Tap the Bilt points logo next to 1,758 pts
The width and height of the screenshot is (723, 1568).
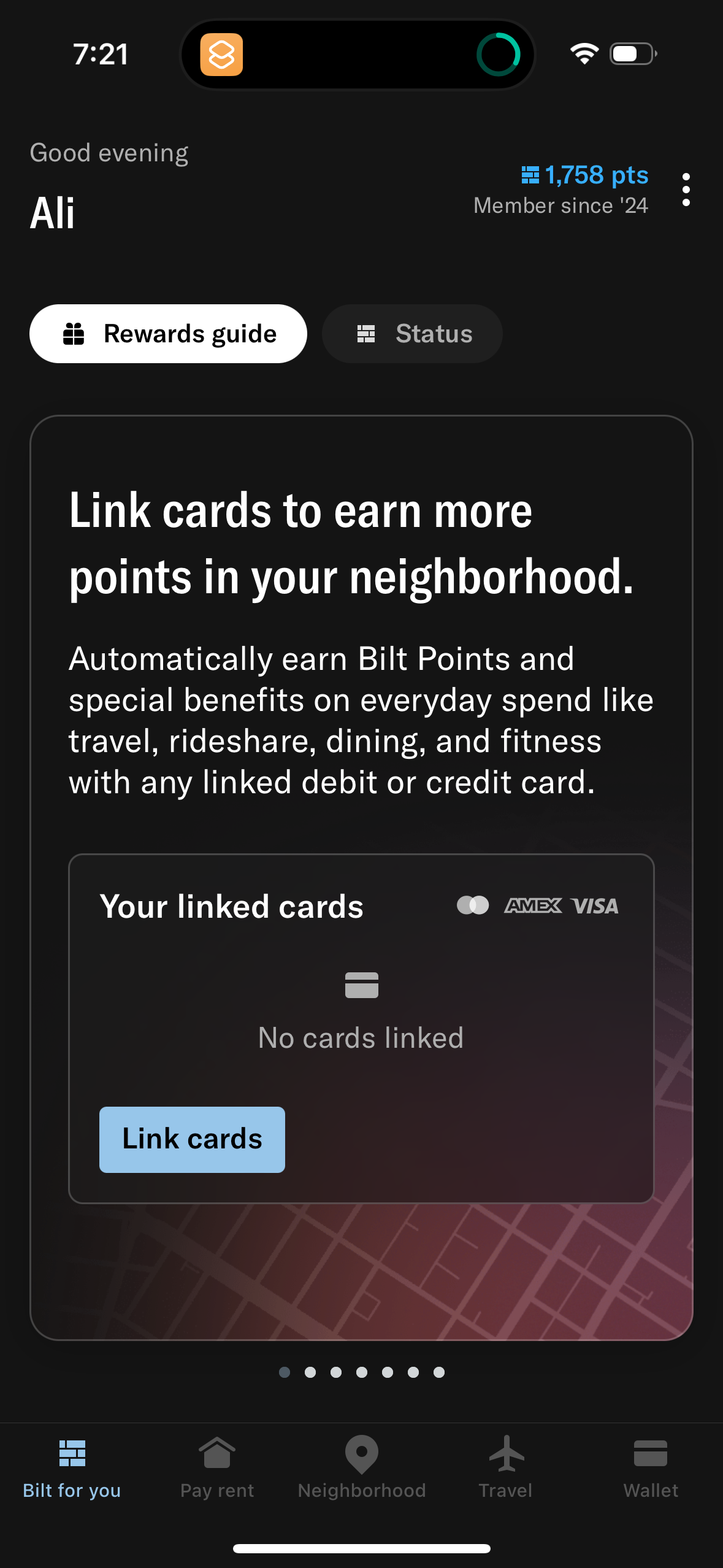coord(531,175)
